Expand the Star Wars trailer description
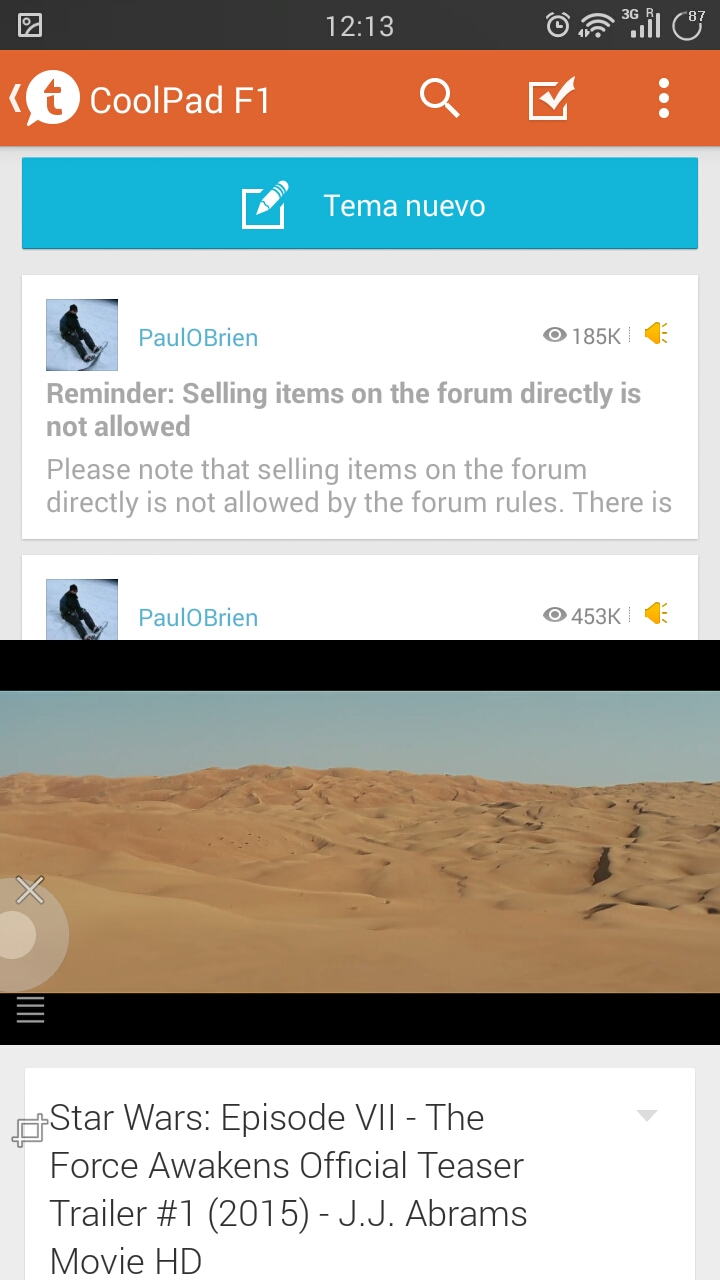The image size is (720, 1280). click(647, 1115)
